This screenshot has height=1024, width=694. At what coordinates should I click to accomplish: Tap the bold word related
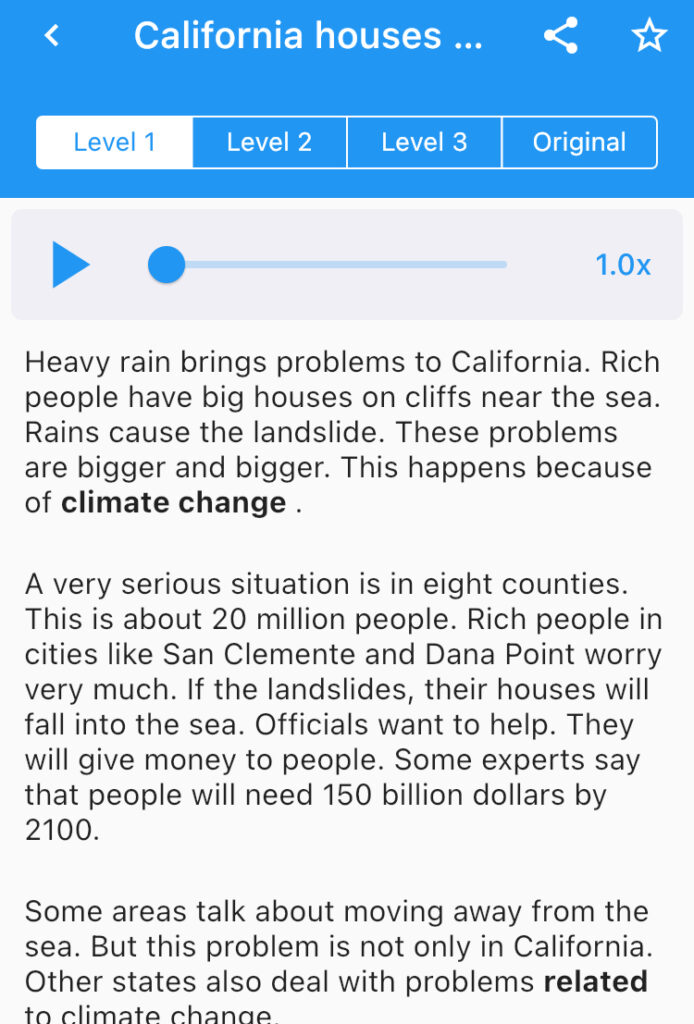pyautogui.click(x=595, y=981)
